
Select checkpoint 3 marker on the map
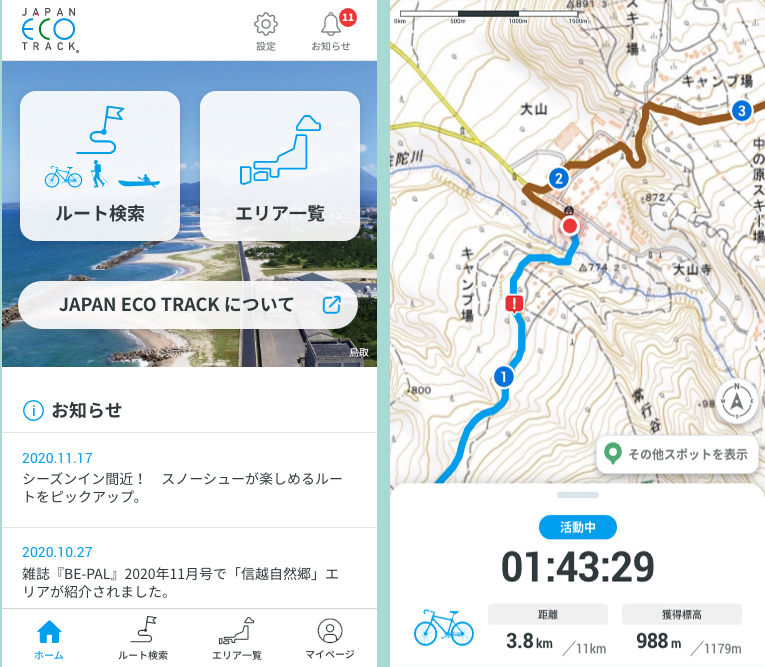741,110
